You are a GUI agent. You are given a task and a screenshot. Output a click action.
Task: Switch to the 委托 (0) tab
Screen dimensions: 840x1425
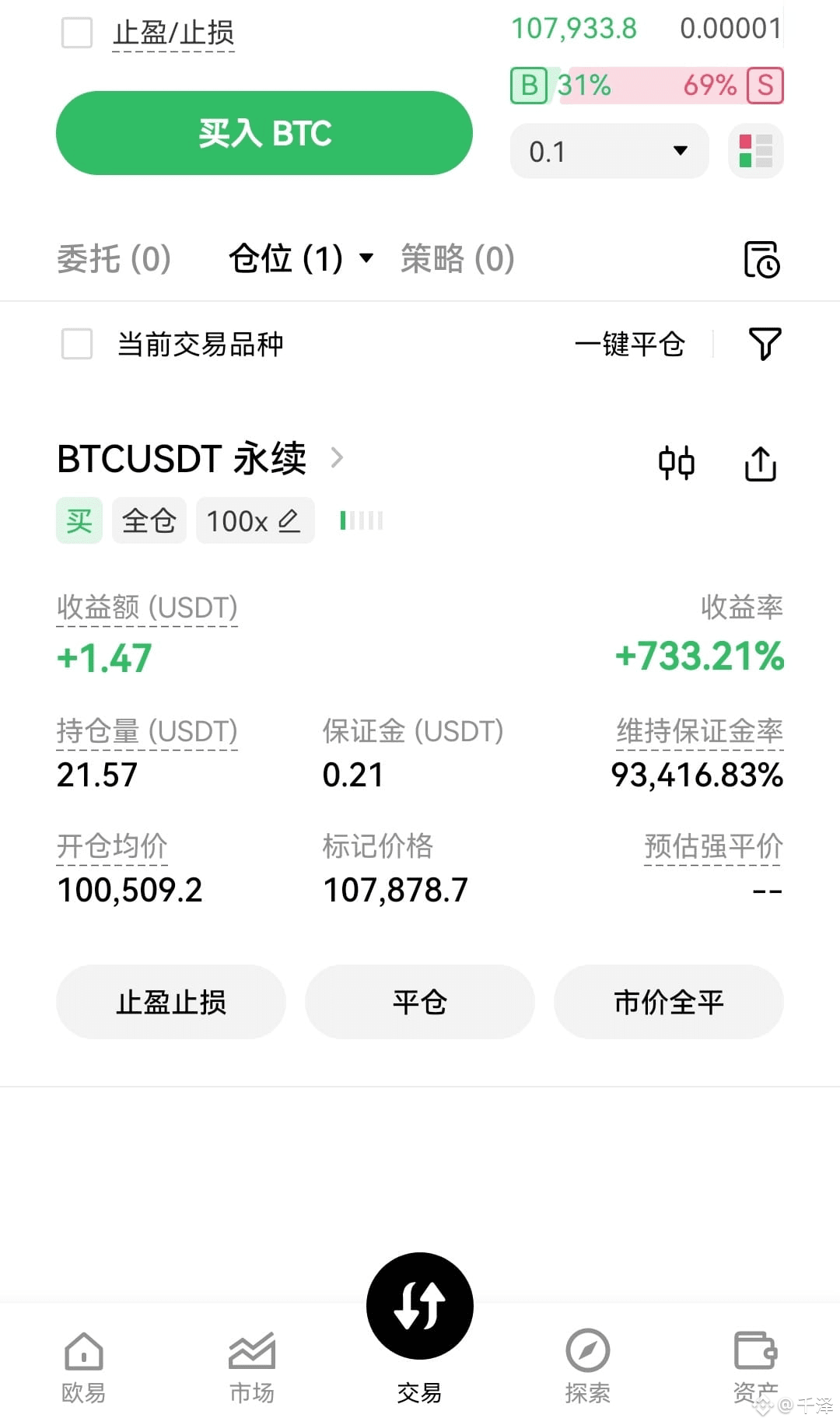(114, 259)
